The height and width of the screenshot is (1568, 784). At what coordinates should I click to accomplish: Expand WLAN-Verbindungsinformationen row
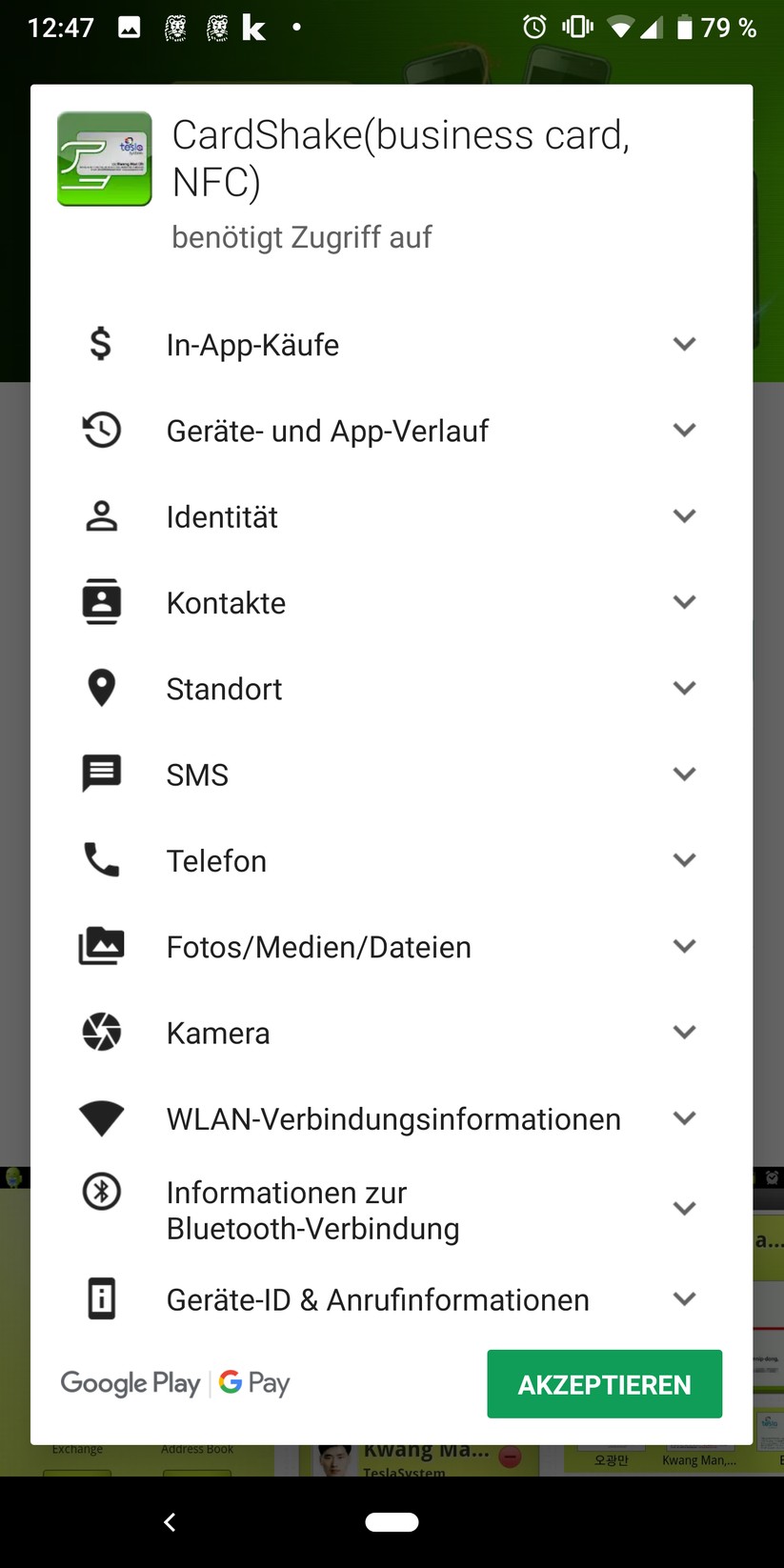[684, 1117]
